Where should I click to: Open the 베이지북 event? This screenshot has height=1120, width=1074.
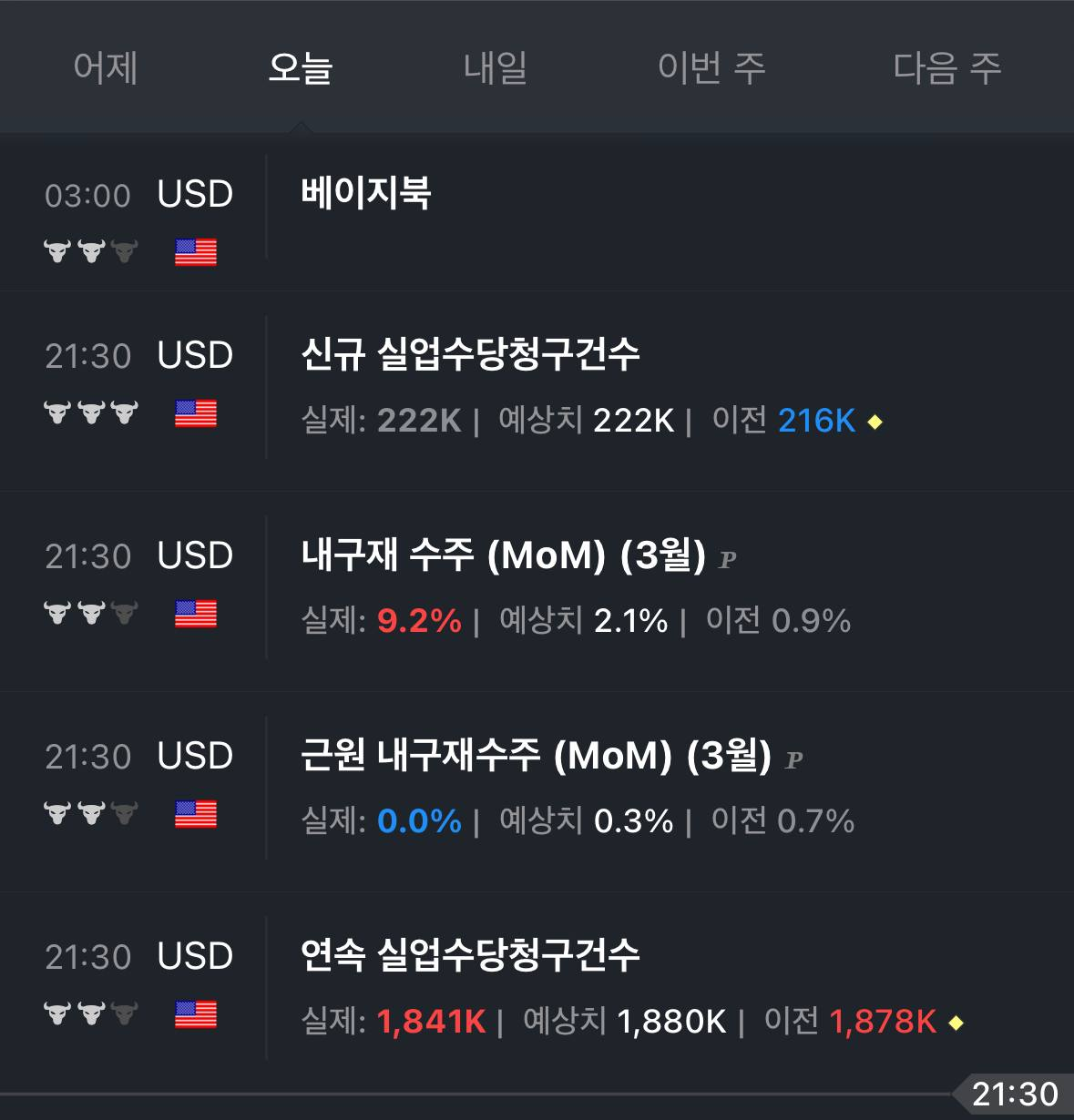point(366,193)
